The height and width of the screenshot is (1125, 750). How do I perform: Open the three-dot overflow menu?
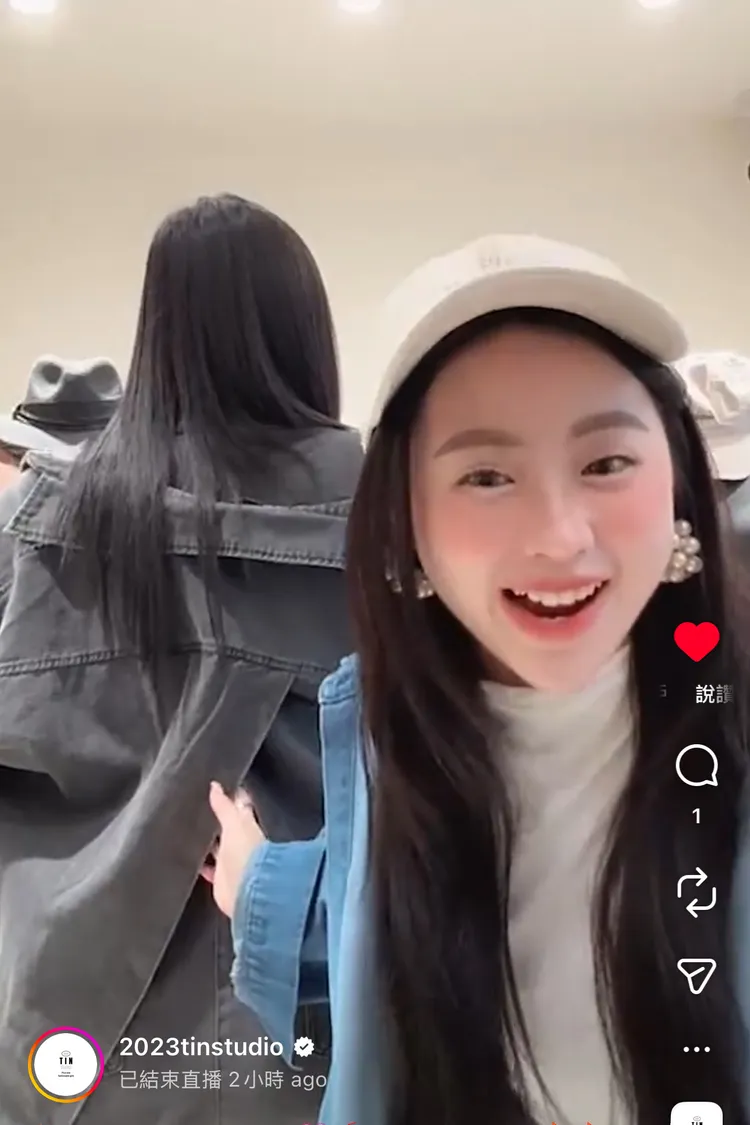point(697,1049)
